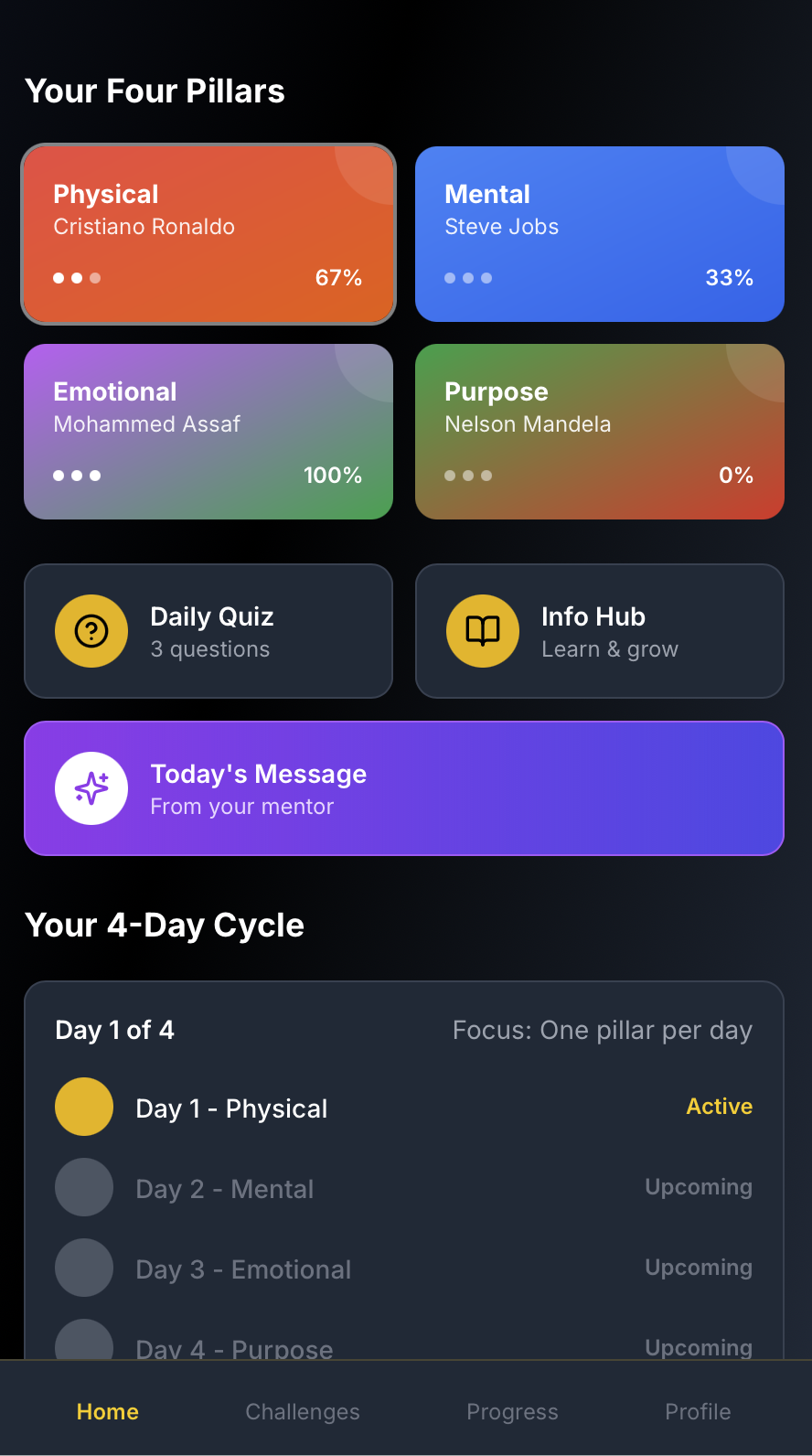This screenshot has height=1456, width=812.
Task: Open the Mental pillar card
Action: (x=600, y=234)
